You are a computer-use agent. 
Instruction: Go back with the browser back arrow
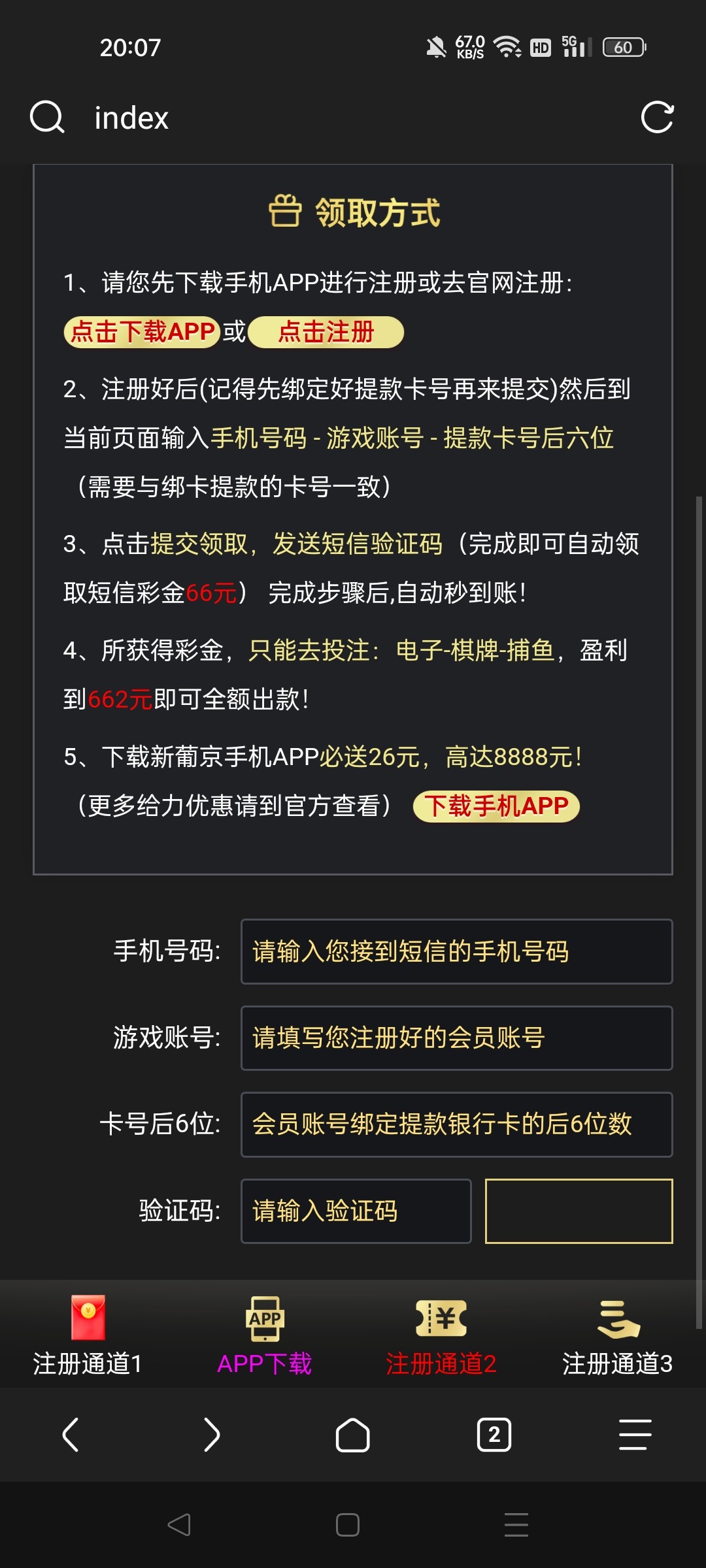tap(71, 1435)
